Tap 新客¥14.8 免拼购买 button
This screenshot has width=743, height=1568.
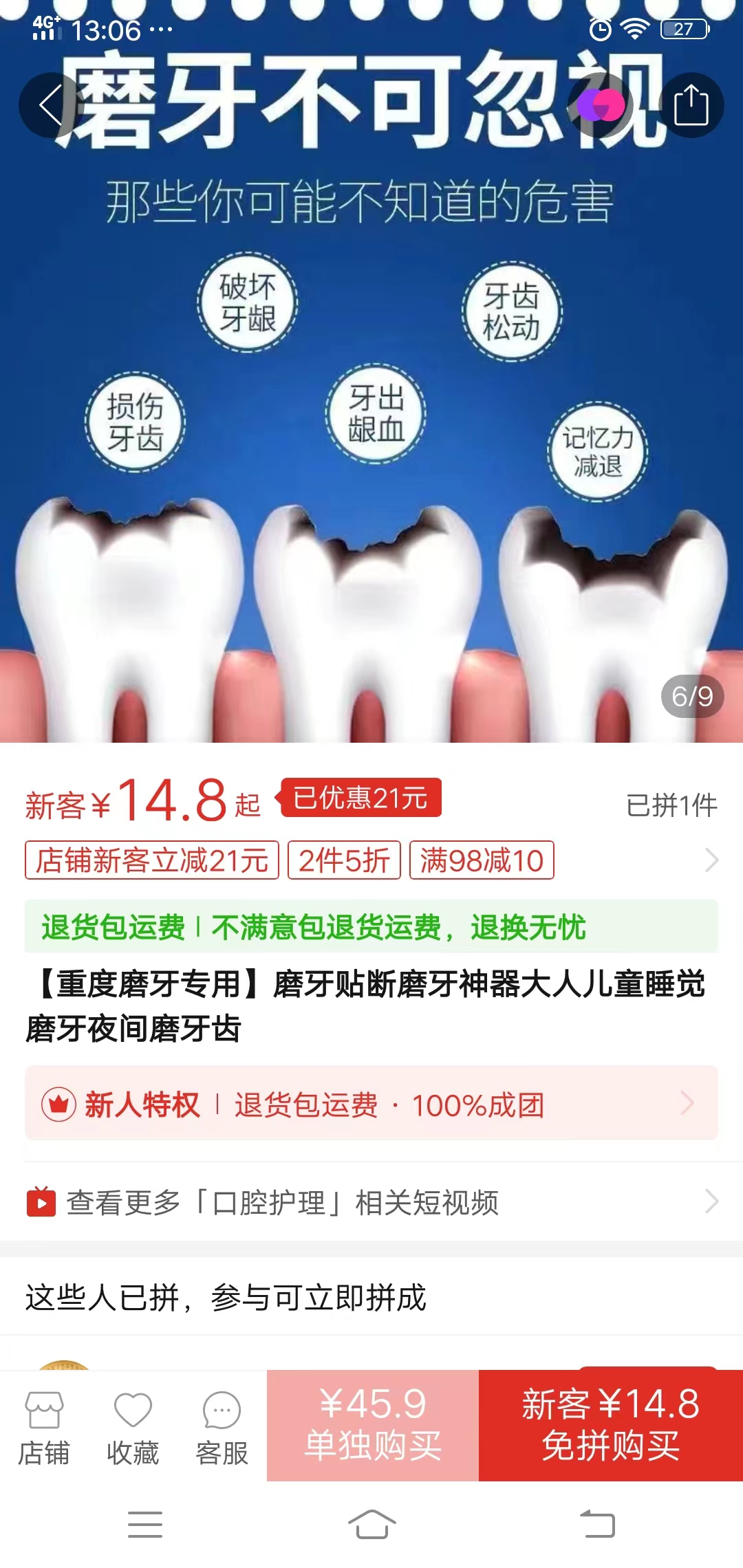point(610,1425)
